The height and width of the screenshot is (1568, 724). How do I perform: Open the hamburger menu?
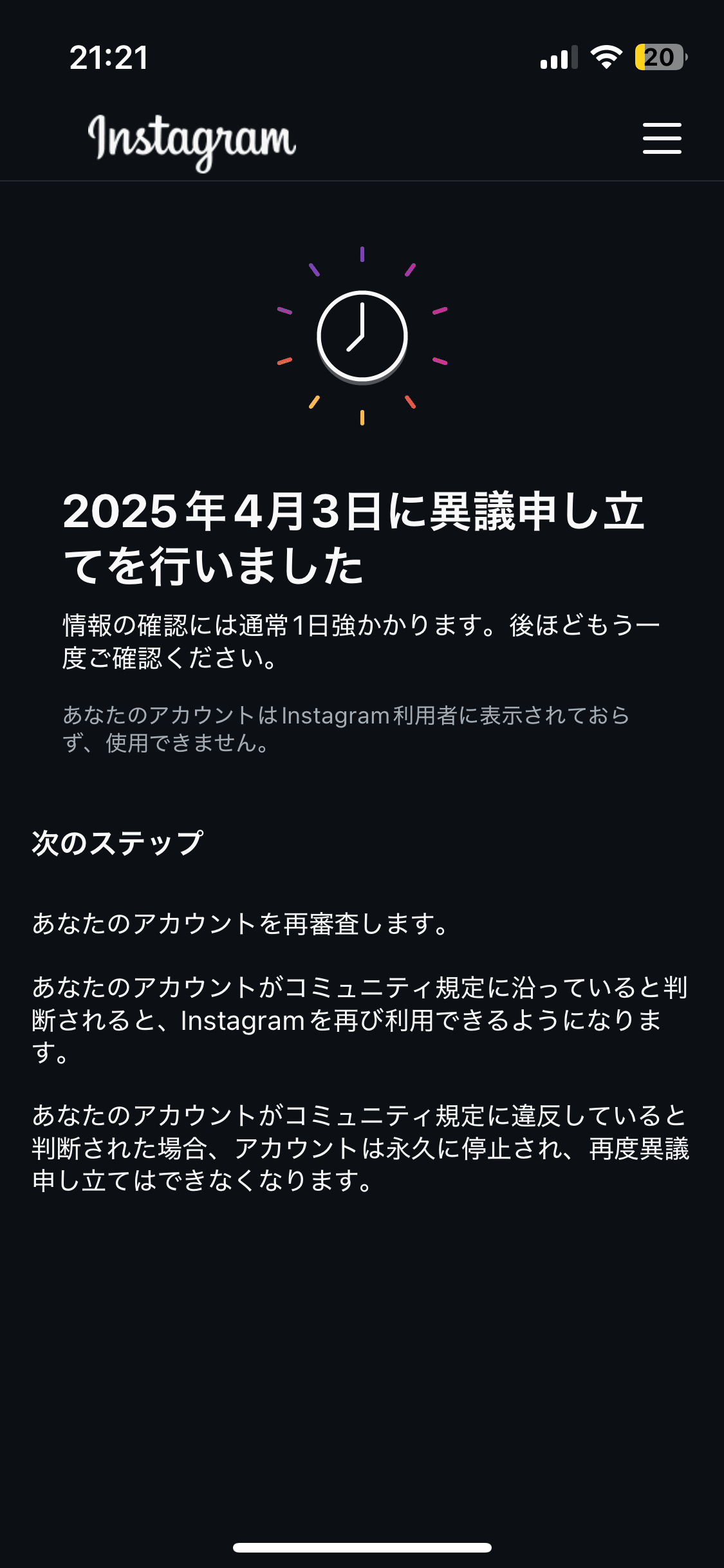(x=662, y=138)
